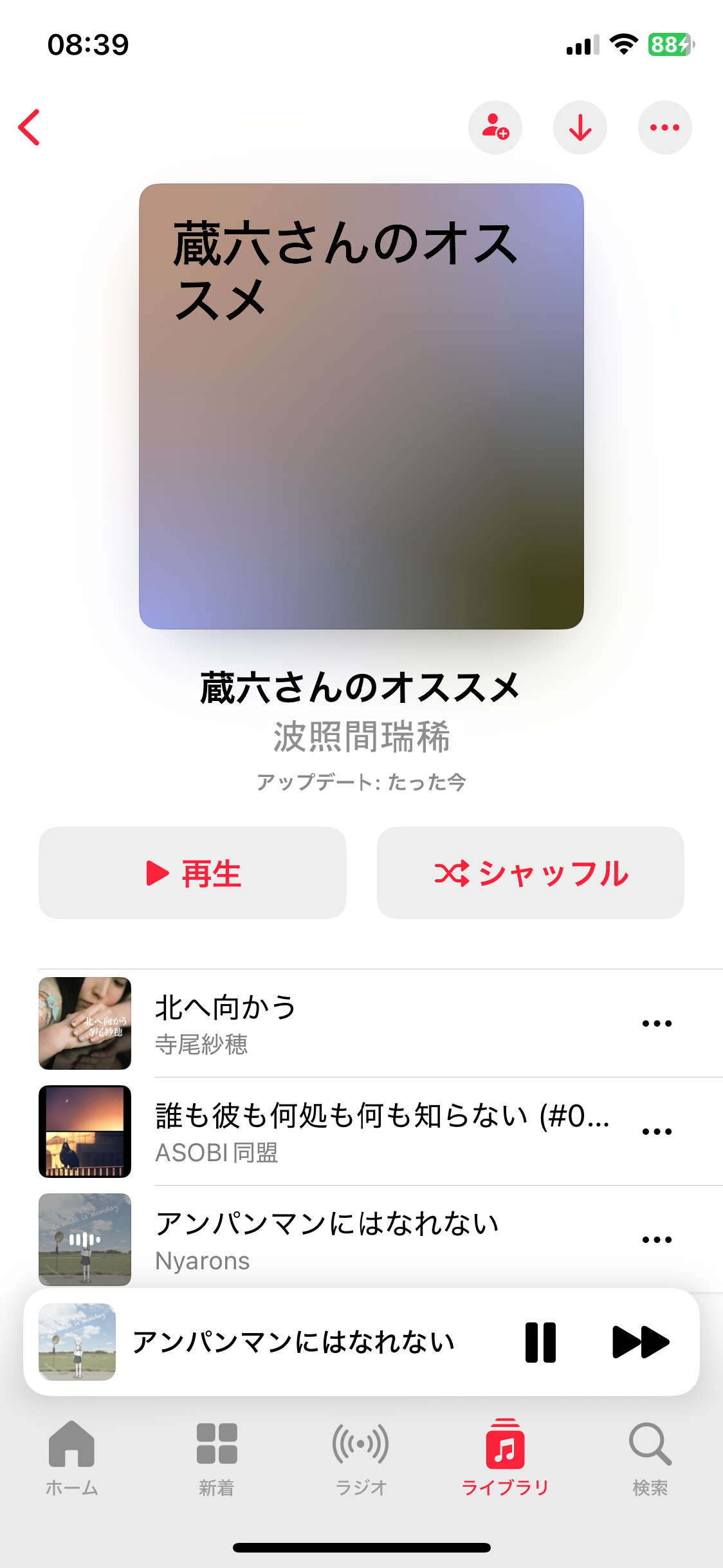The width and height of the screenshot is (723, 1568).
Task: Go back with the red arrow
Action: click(x=30, y=127)
